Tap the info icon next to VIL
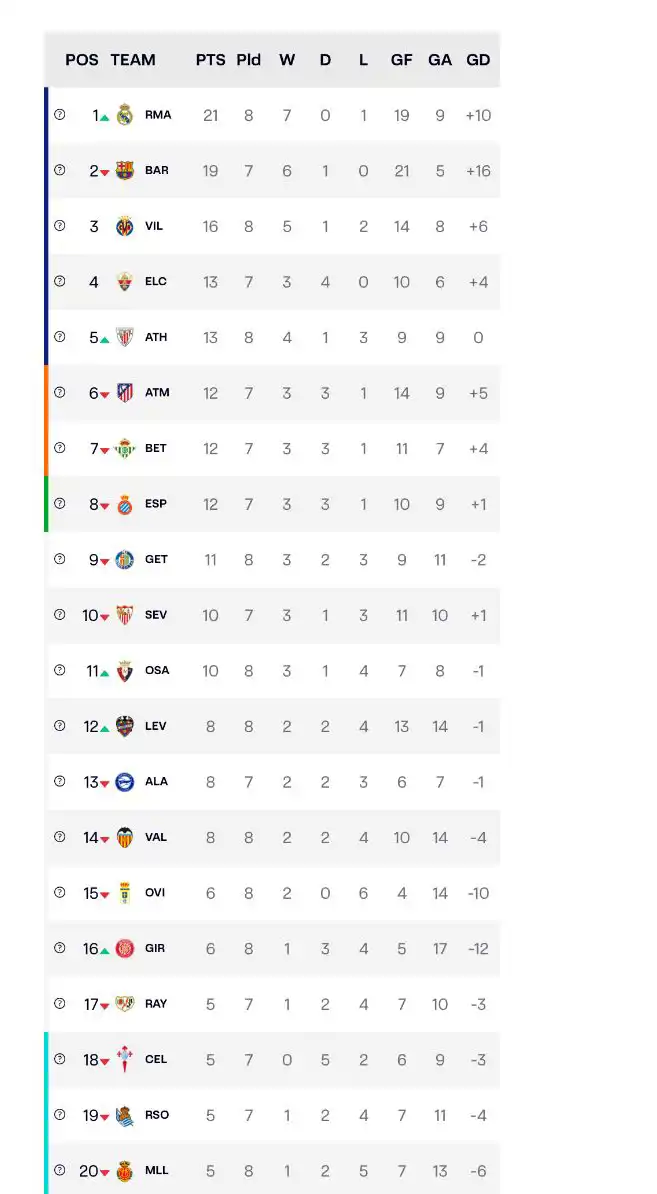The width and height of the screenshot is (657, 1194). coord(59,226)
